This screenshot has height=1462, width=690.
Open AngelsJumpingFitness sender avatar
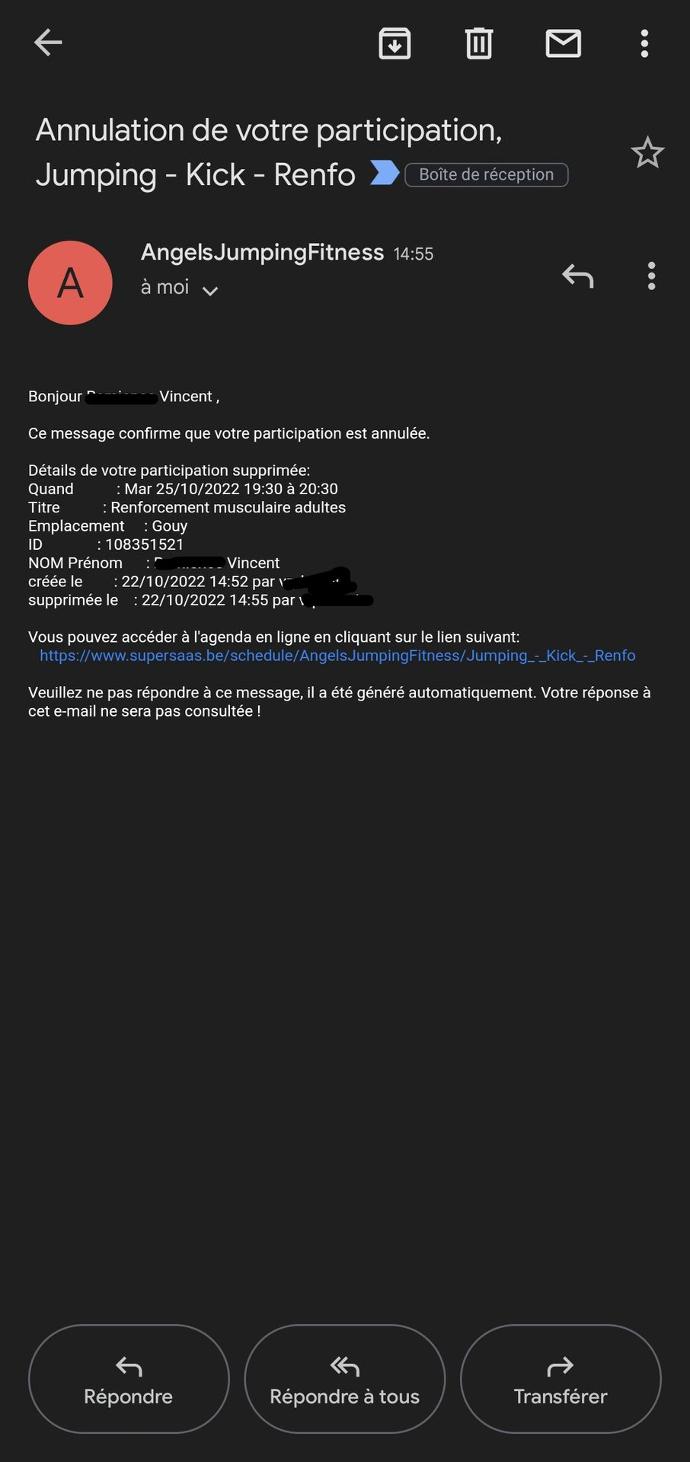70,283
